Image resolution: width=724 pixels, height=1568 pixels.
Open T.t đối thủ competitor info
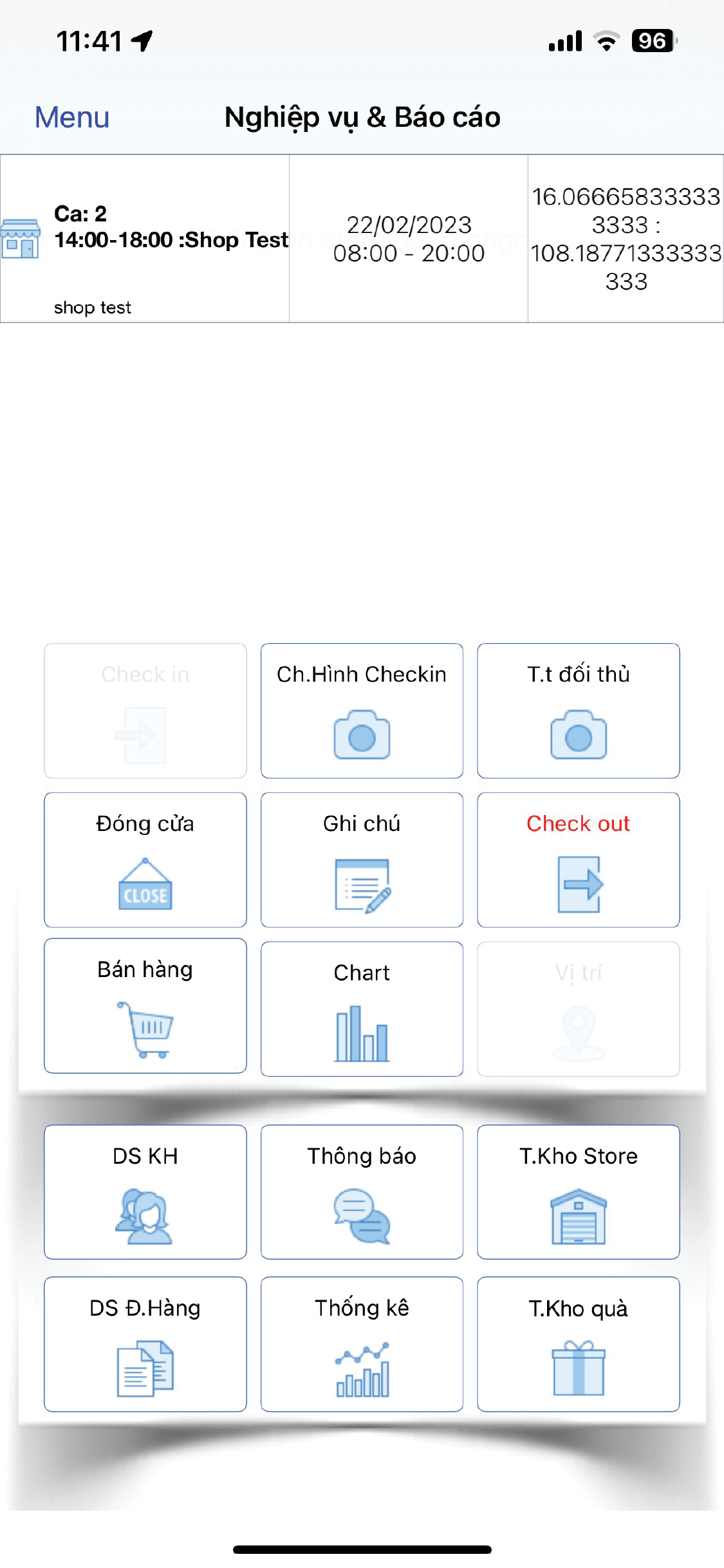[578, 711]
